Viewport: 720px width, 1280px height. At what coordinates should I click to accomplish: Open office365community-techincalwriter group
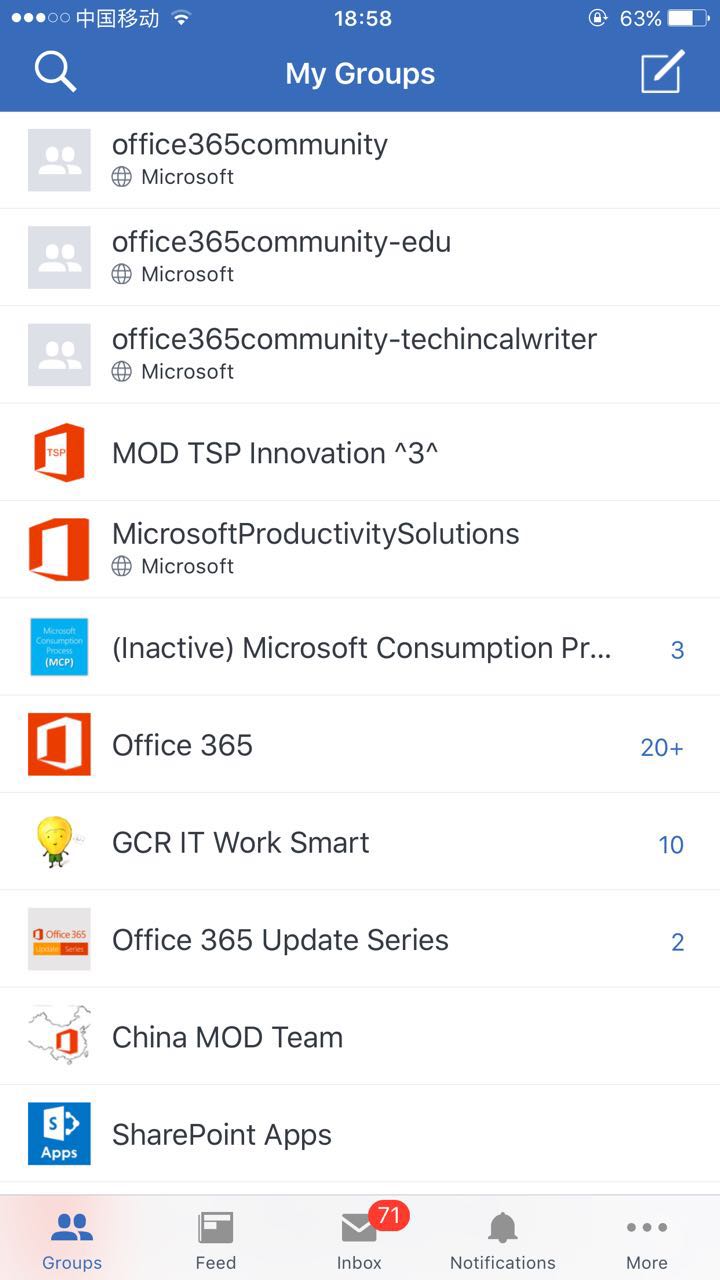[x=354, y=353]
